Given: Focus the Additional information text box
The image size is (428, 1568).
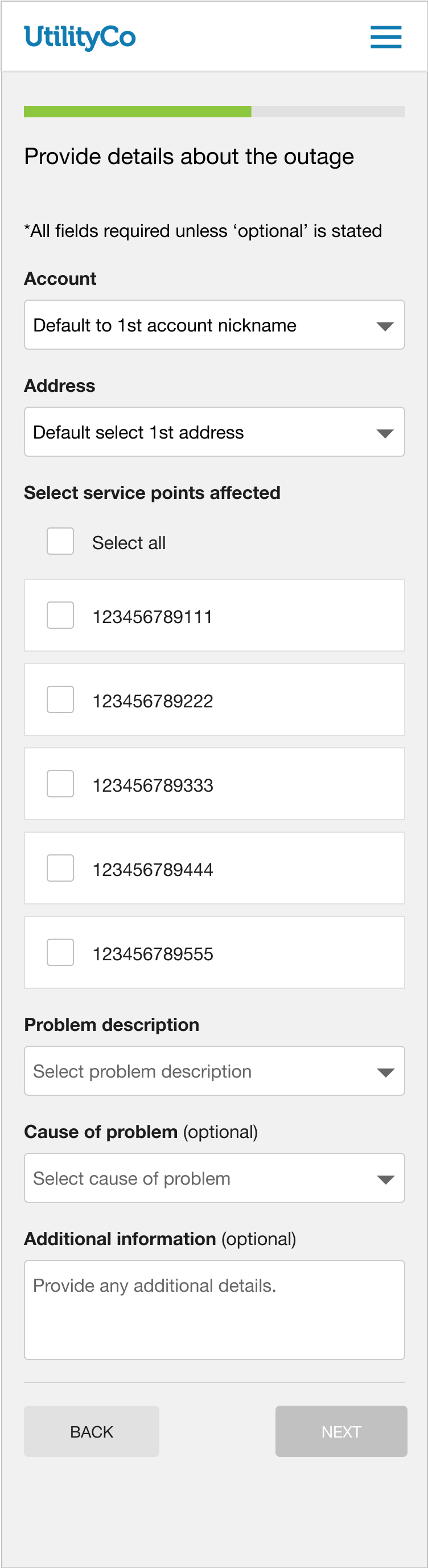Looking at the screenshot, I should 214,1309.
